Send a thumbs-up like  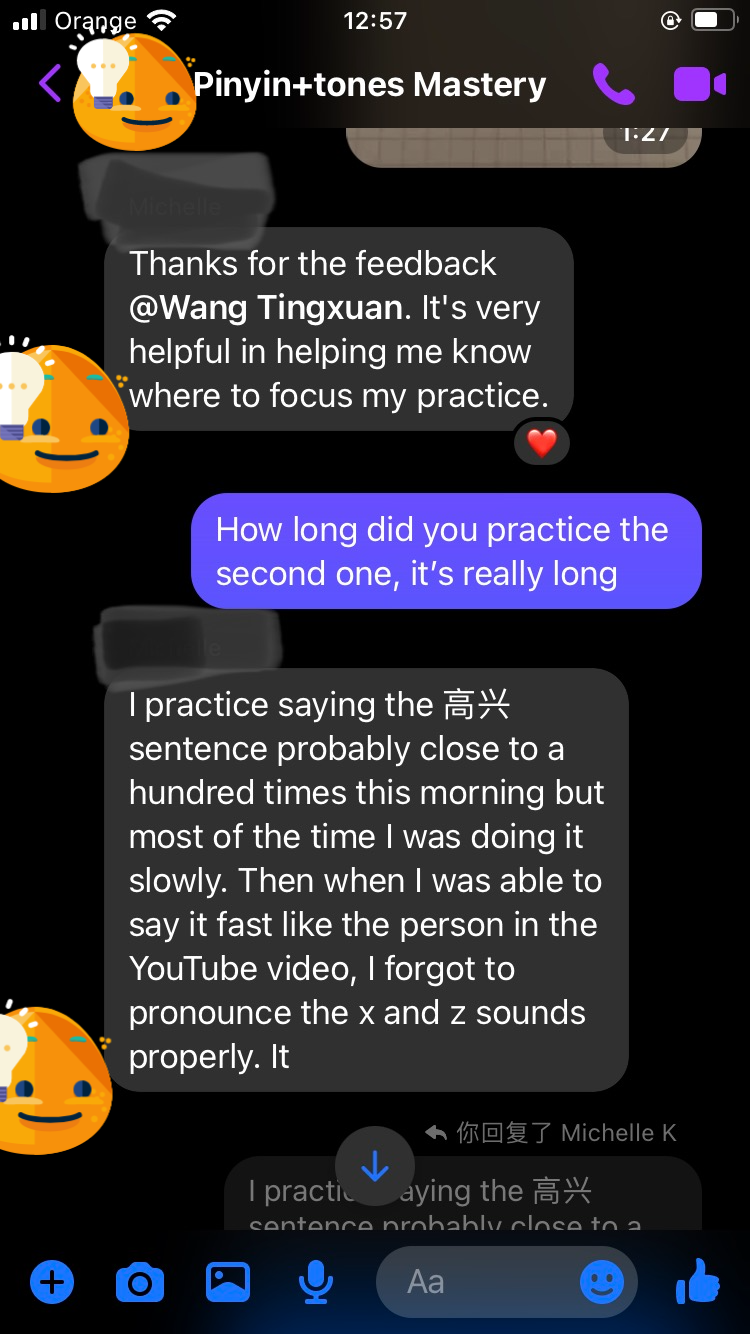[698, 1281]
